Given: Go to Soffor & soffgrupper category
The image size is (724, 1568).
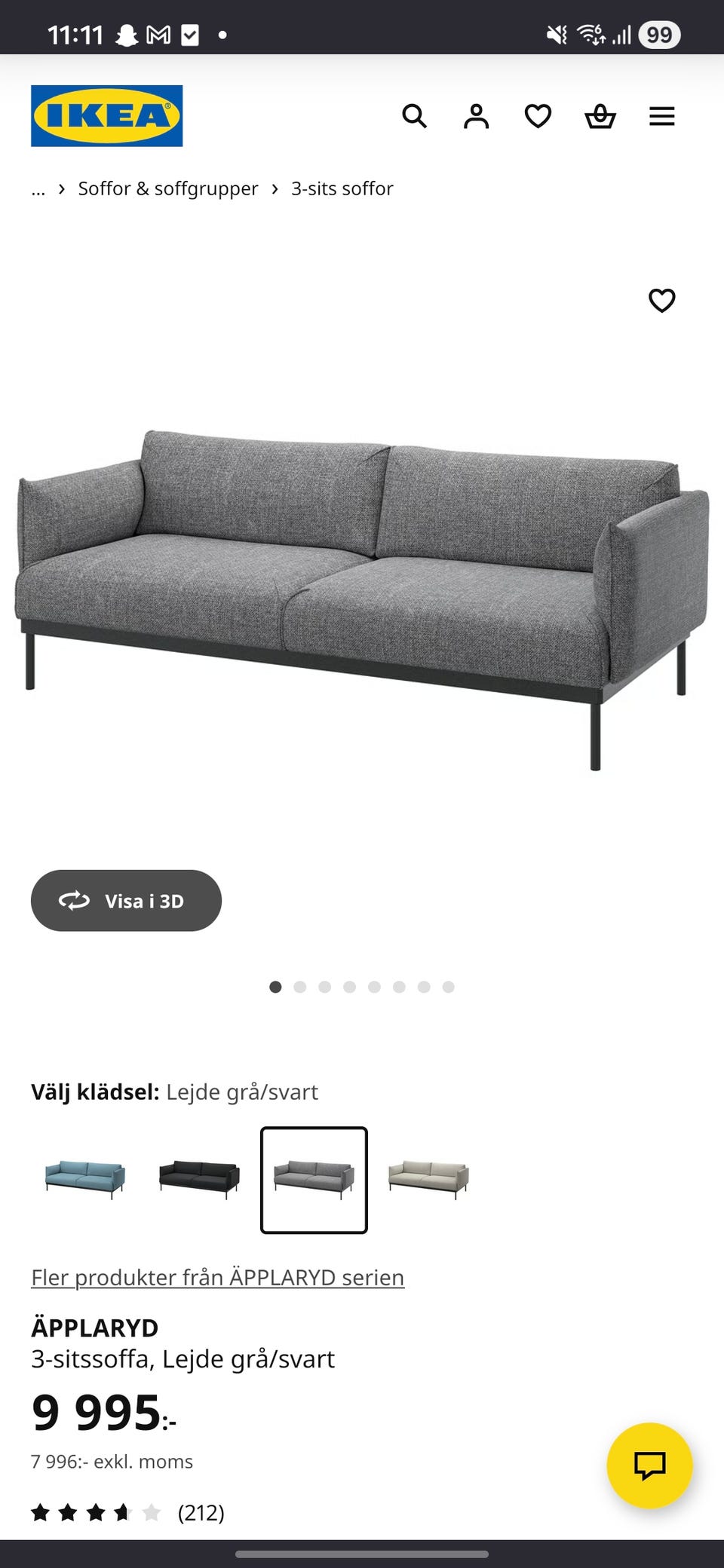Looking at the screenshot, I should coord(167,188).
